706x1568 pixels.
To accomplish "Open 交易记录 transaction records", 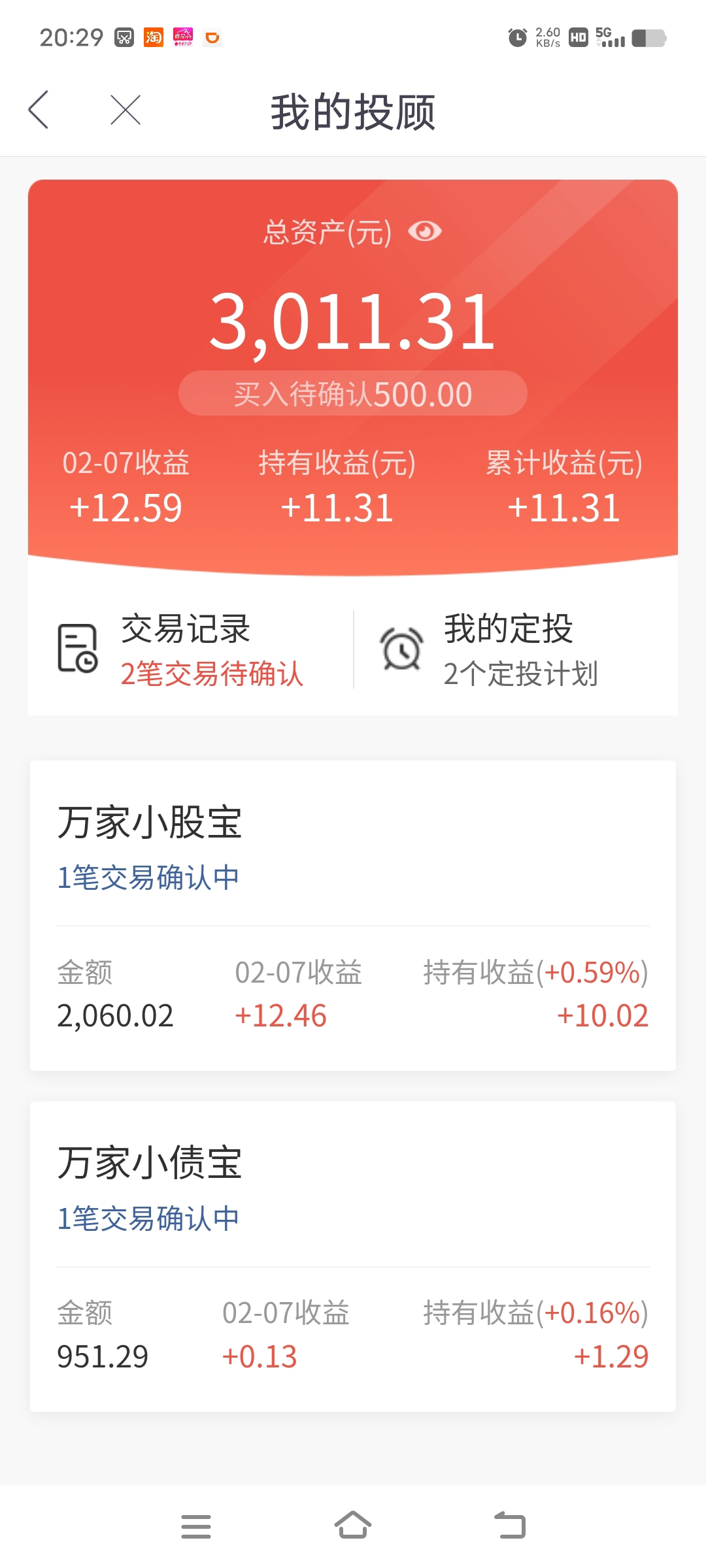I will coord(190,649).
